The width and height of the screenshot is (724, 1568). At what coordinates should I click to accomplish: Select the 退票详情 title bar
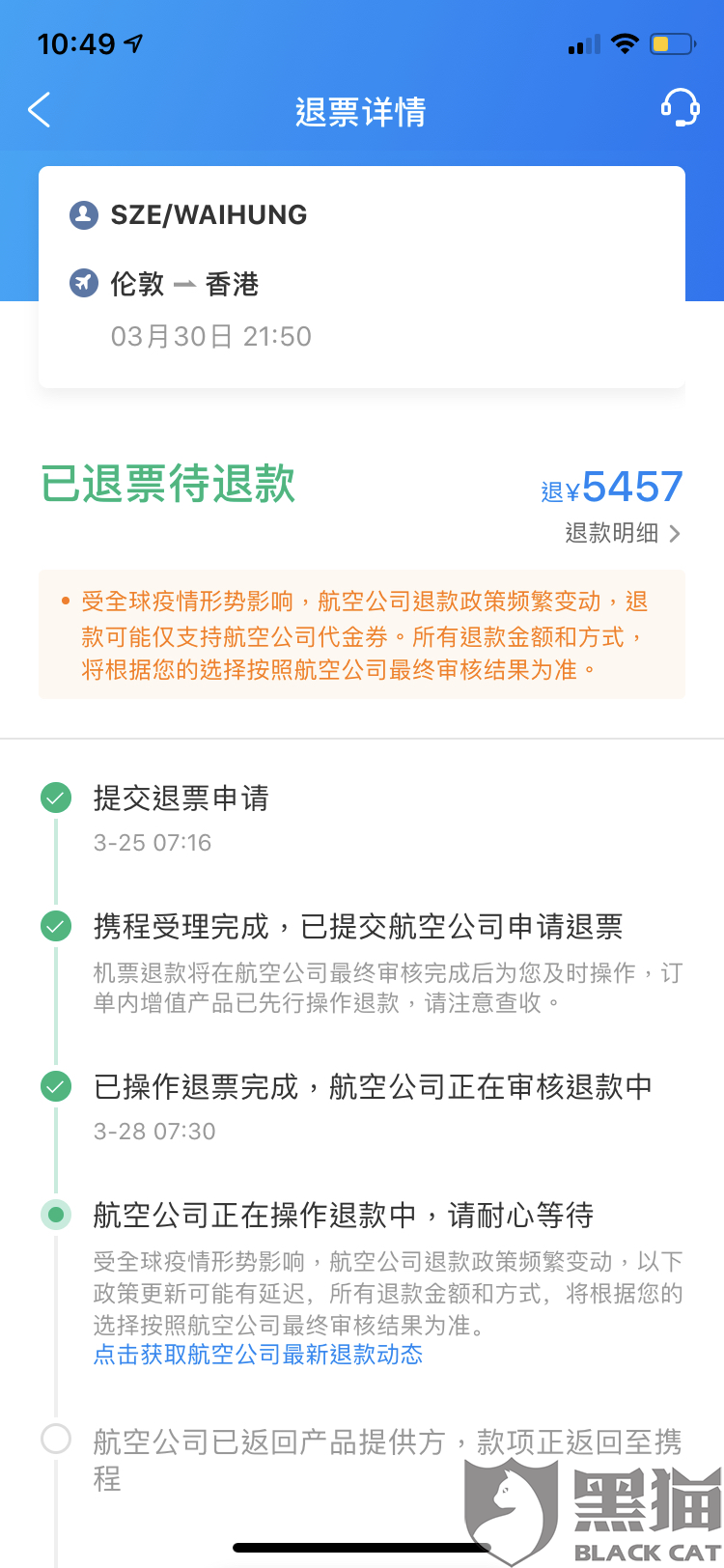tap(362, 109)
